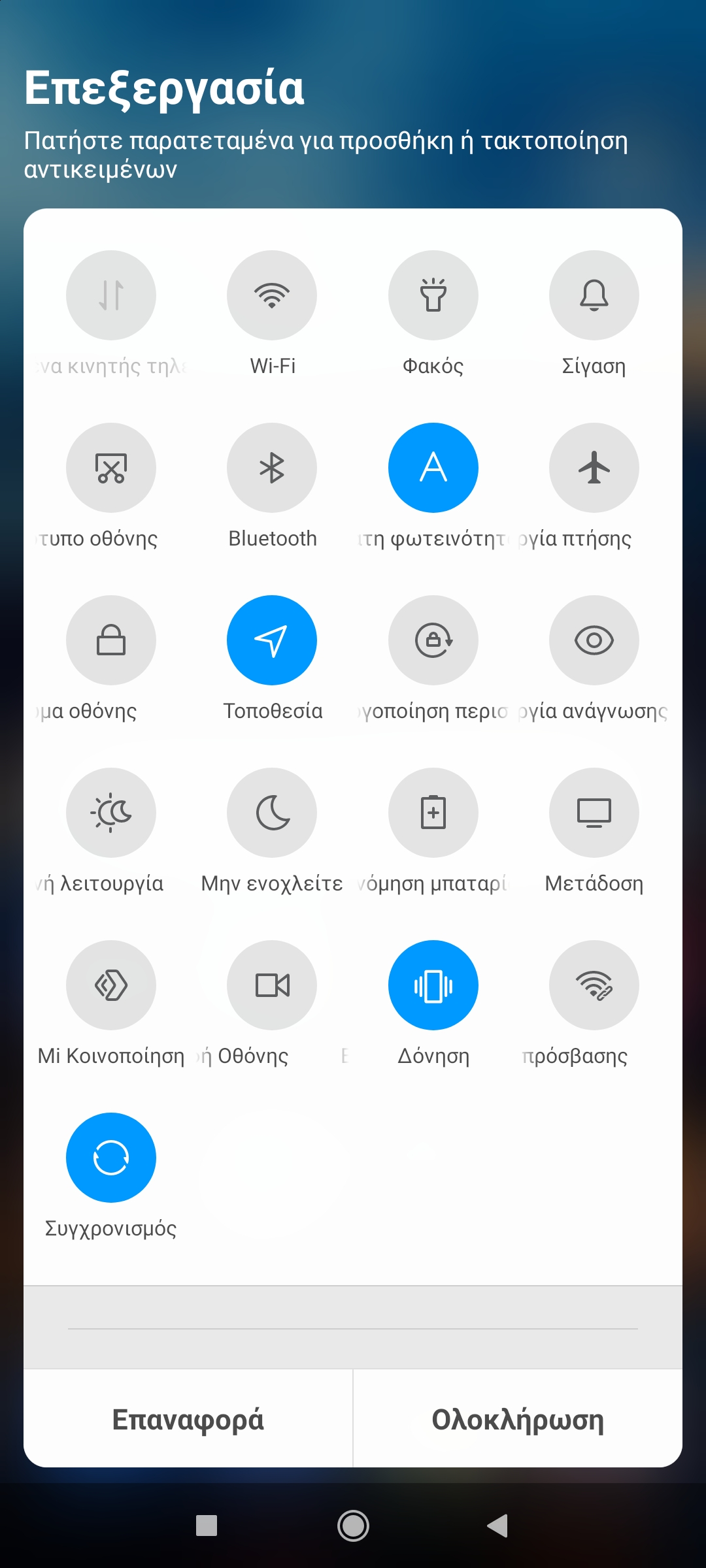Turn on Μην ενοχλείτε tile

point(272,813)
